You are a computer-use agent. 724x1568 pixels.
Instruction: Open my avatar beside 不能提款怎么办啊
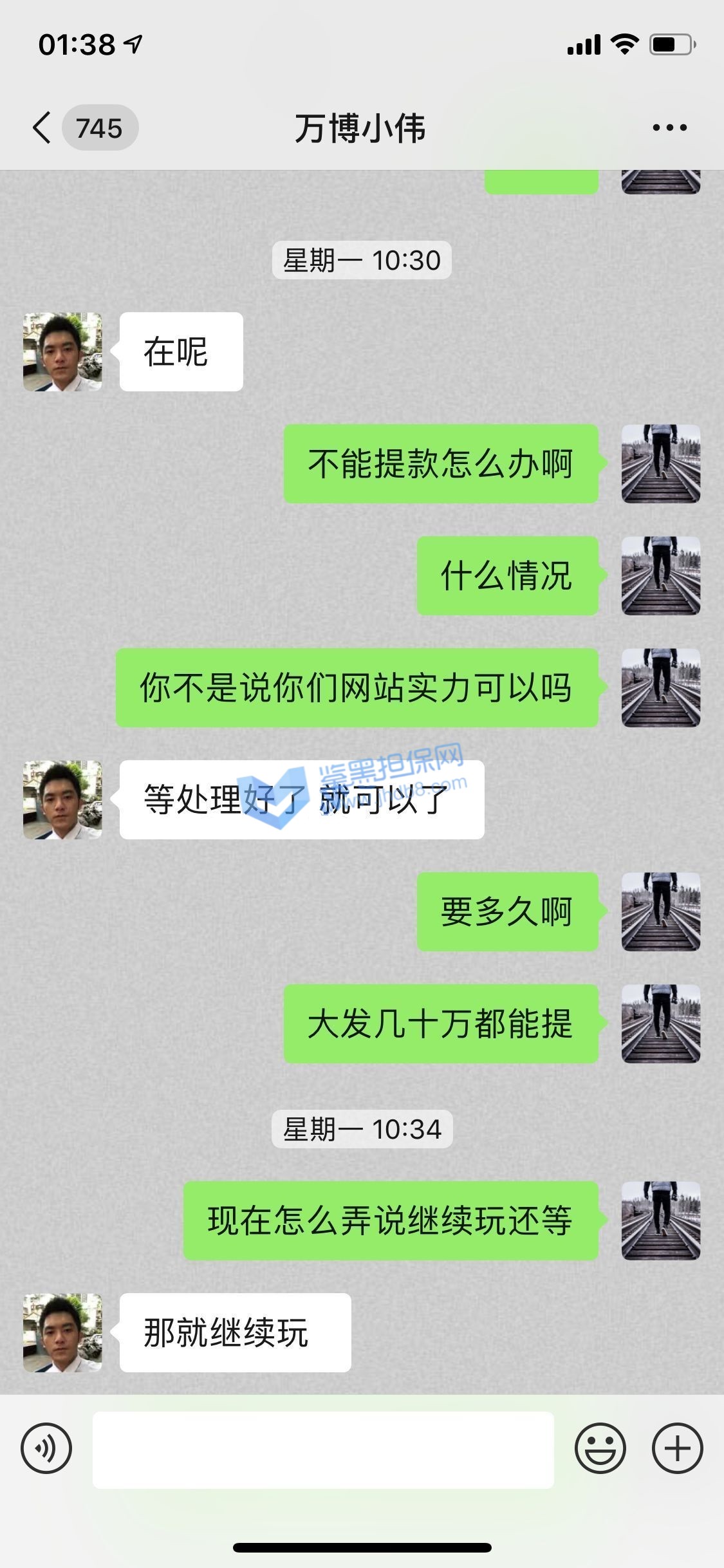[660, 463]
